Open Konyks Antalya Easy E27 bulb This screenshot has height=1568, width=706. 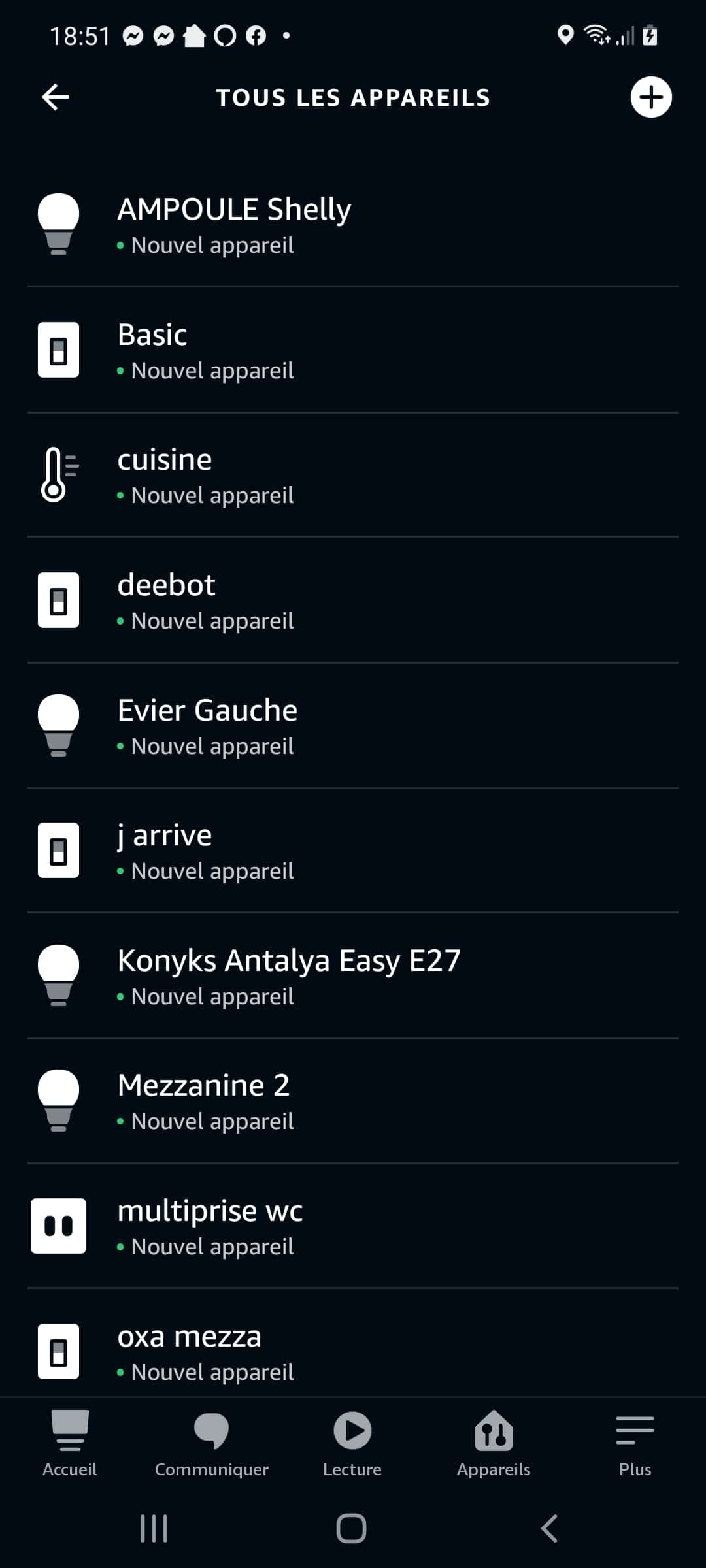click(353, 976)
